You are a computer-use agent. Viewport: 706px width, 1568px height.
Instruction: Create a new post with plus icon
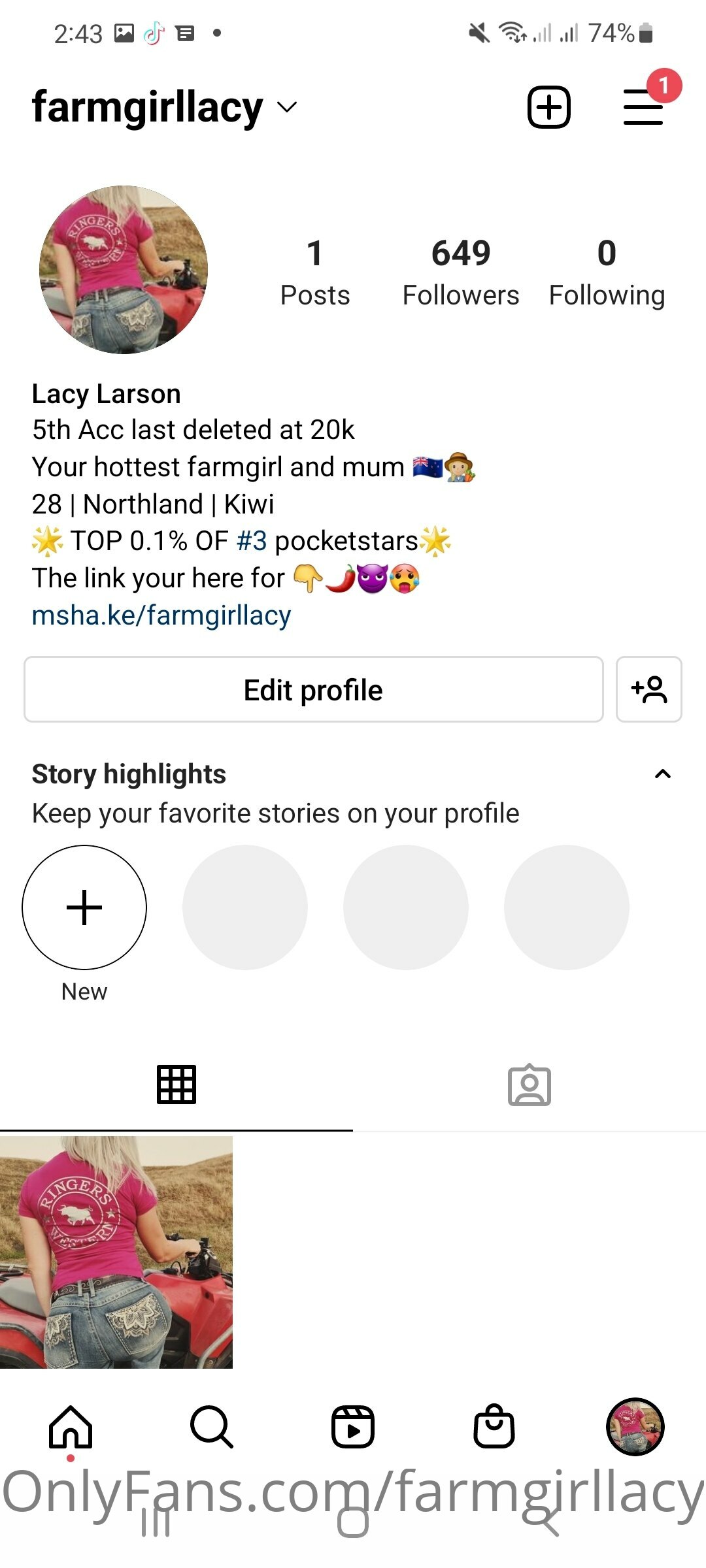[x=548, y=107]
